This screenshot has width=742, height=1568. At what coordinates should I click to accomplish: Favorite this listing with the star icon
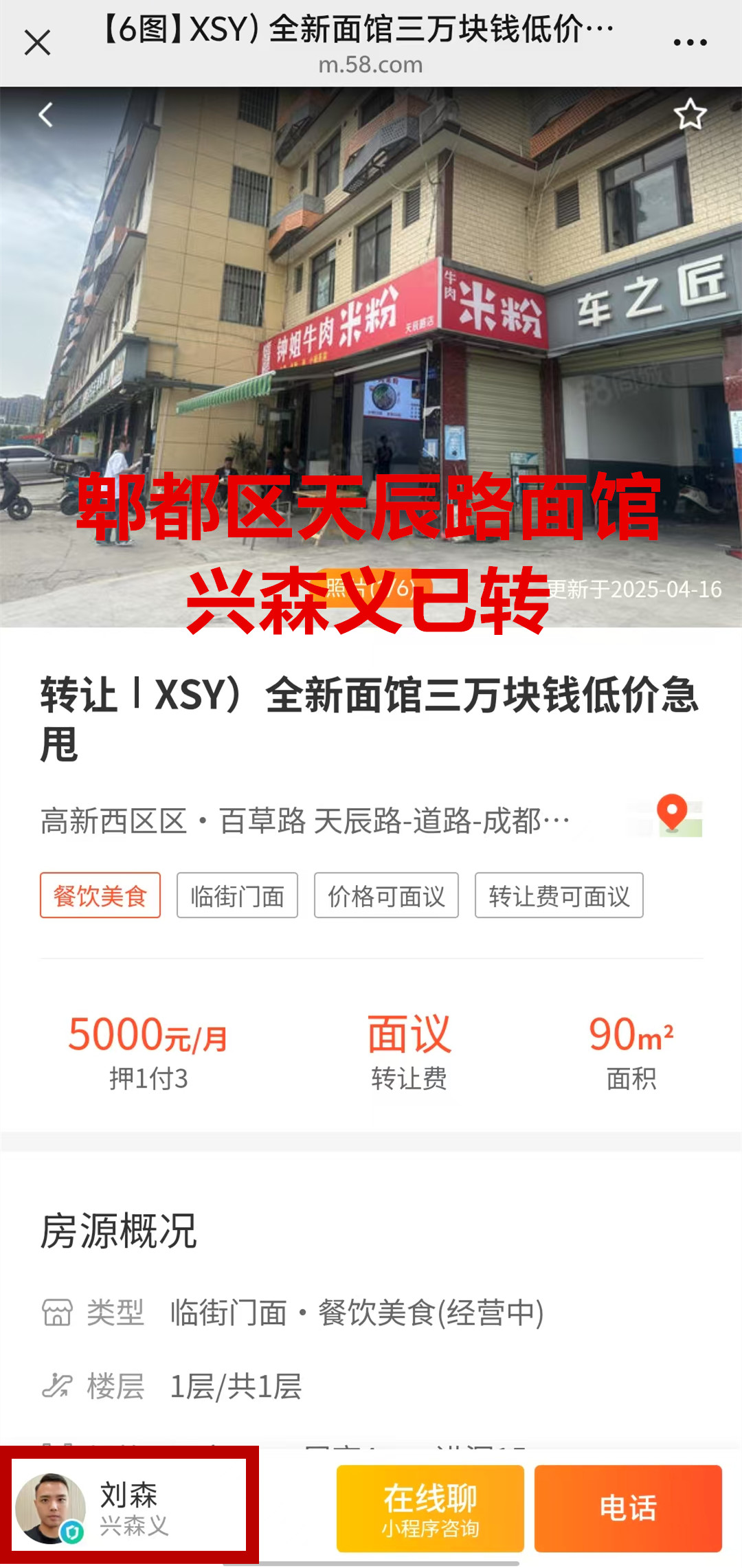[x=690, y=115]
